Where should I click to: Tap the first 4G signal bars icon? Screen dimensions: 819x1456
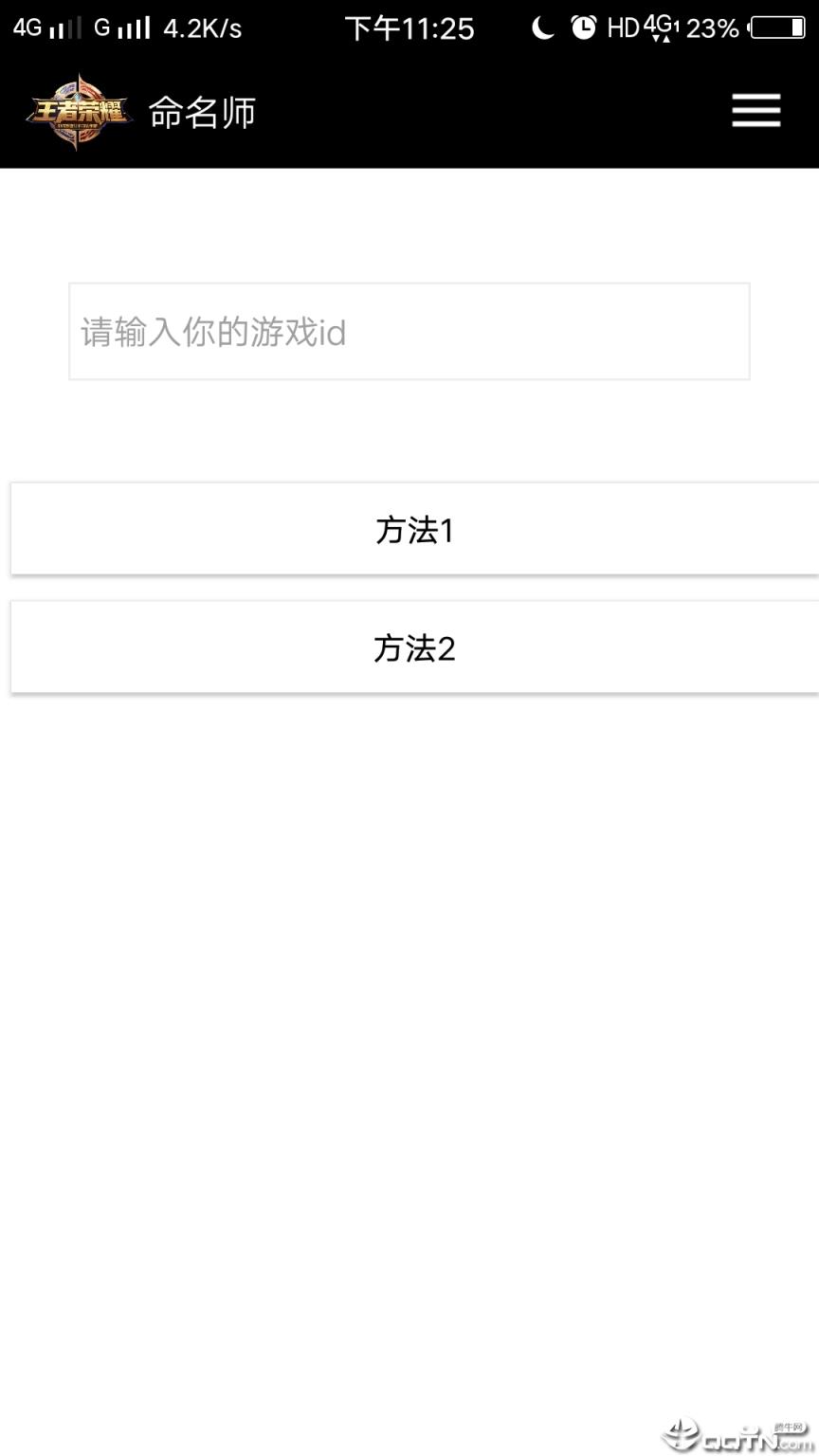47,27
